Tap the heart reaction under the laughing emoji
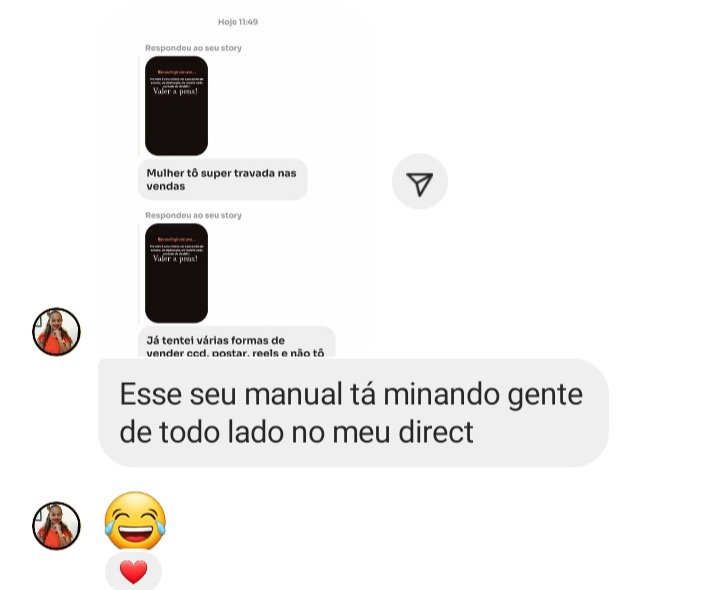 (x=133, y=572)
